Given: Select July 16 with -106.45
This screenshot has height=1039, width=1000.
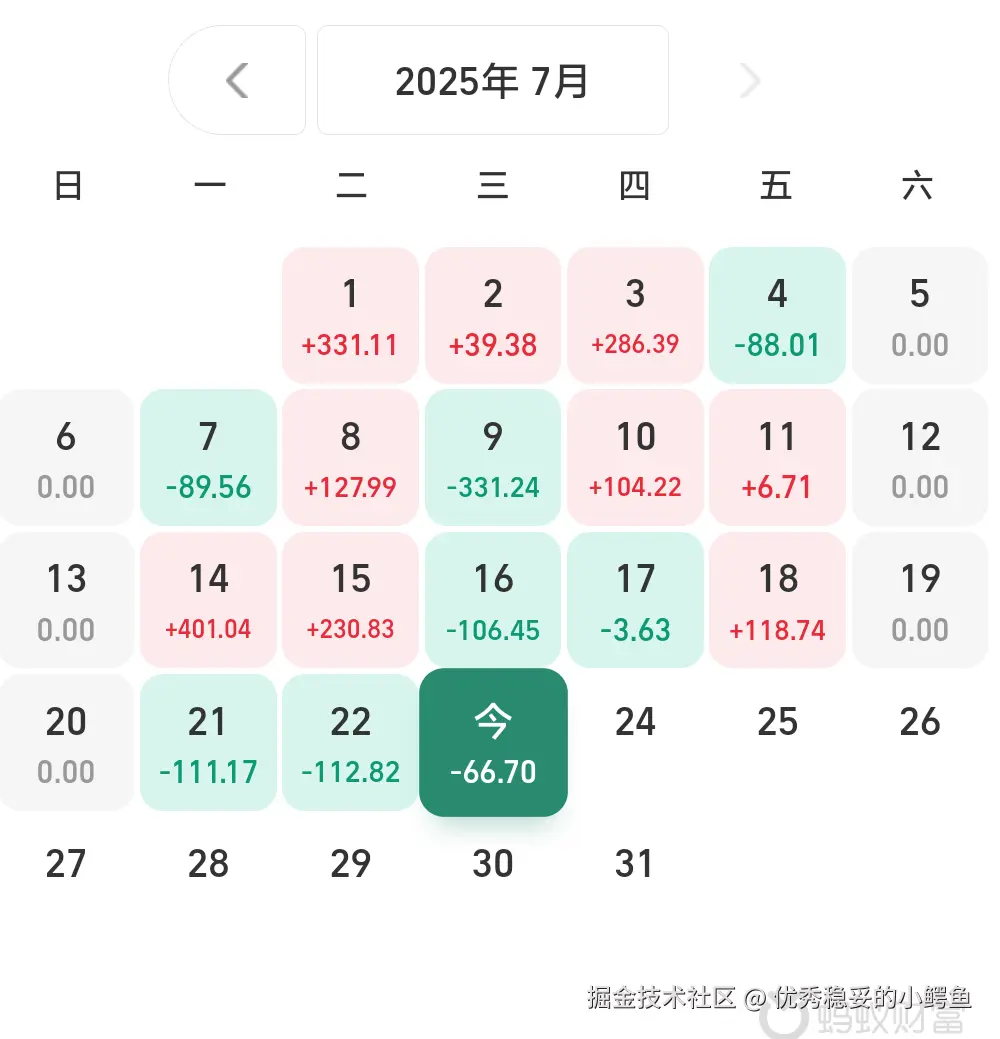Looking at the screenshot, I should 493,600.
